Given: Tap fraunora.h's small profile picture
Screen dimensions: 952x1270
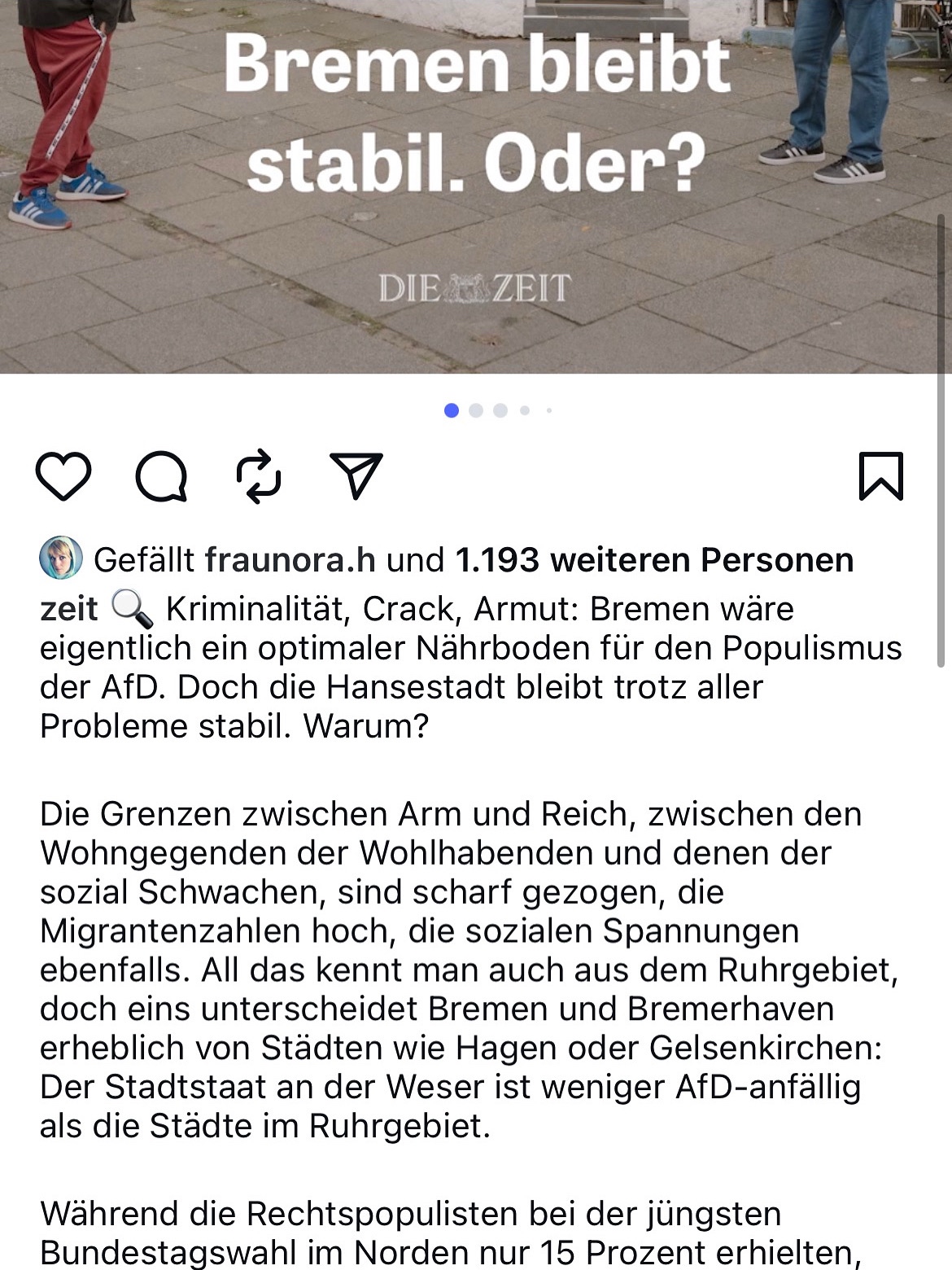Looking at the screenshot, I should pos(61,558).
